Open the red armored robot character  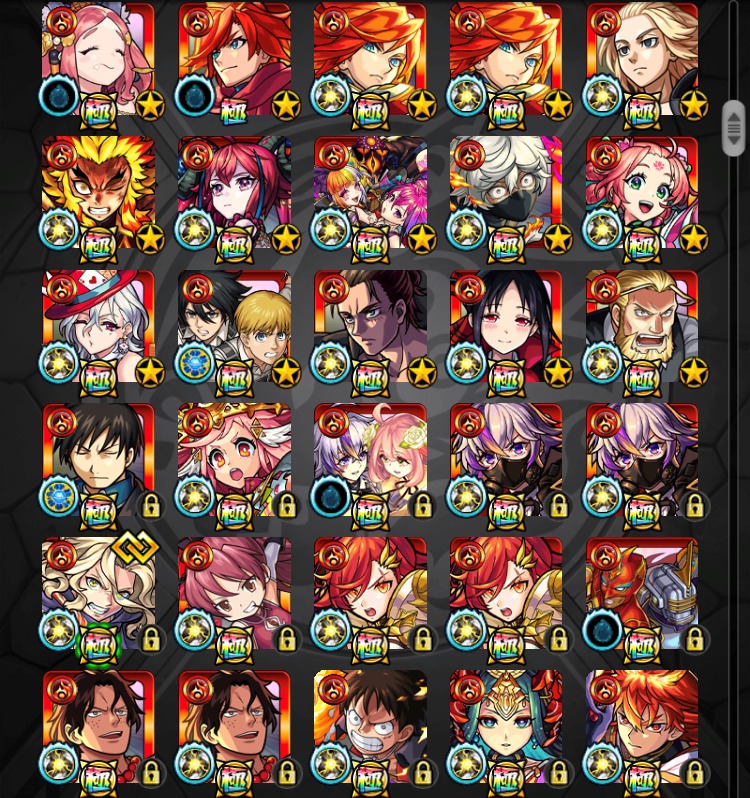(642, 594)
